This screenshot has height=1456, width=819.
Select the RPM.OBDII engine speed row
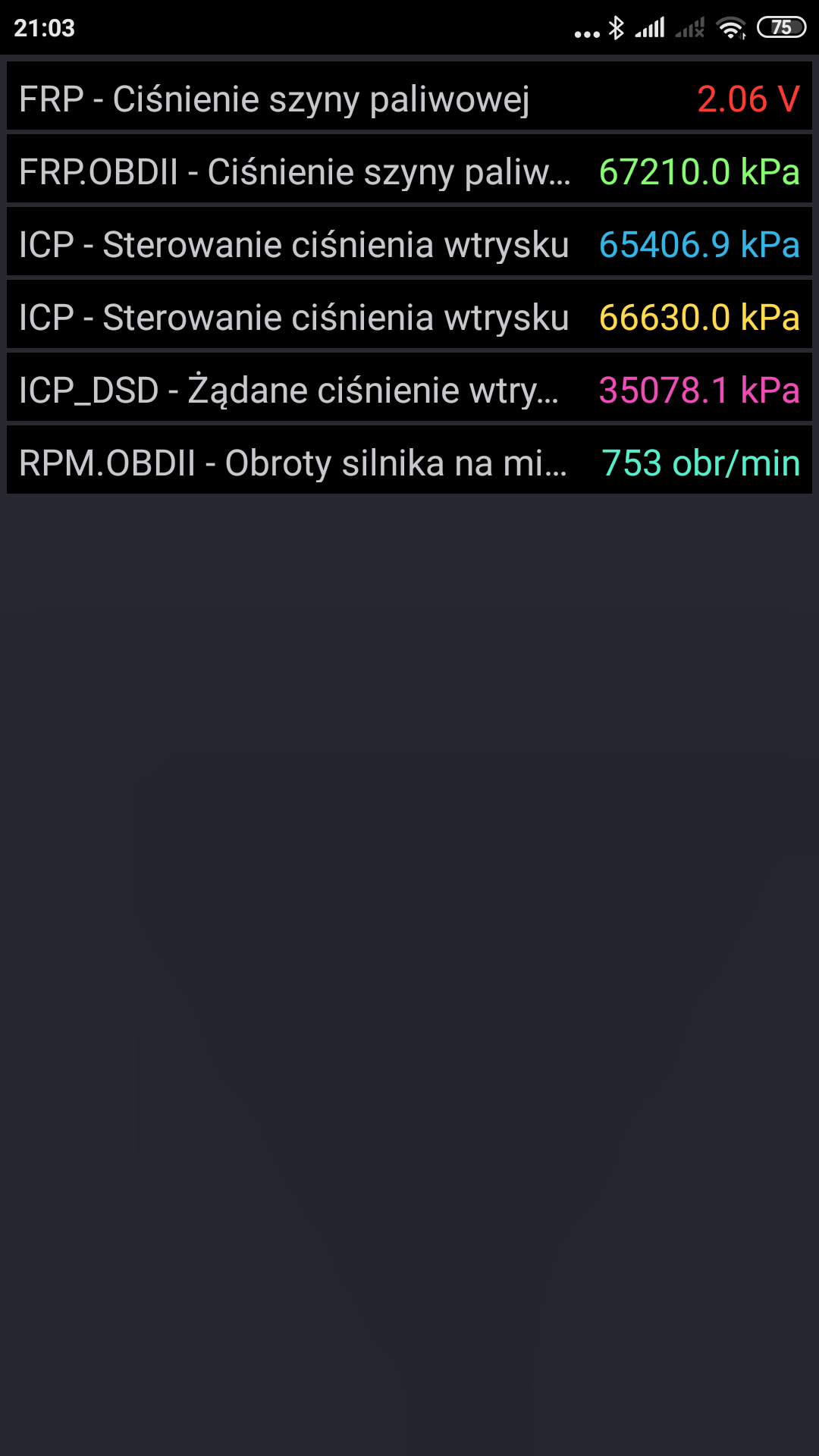(x=409, y=463)
